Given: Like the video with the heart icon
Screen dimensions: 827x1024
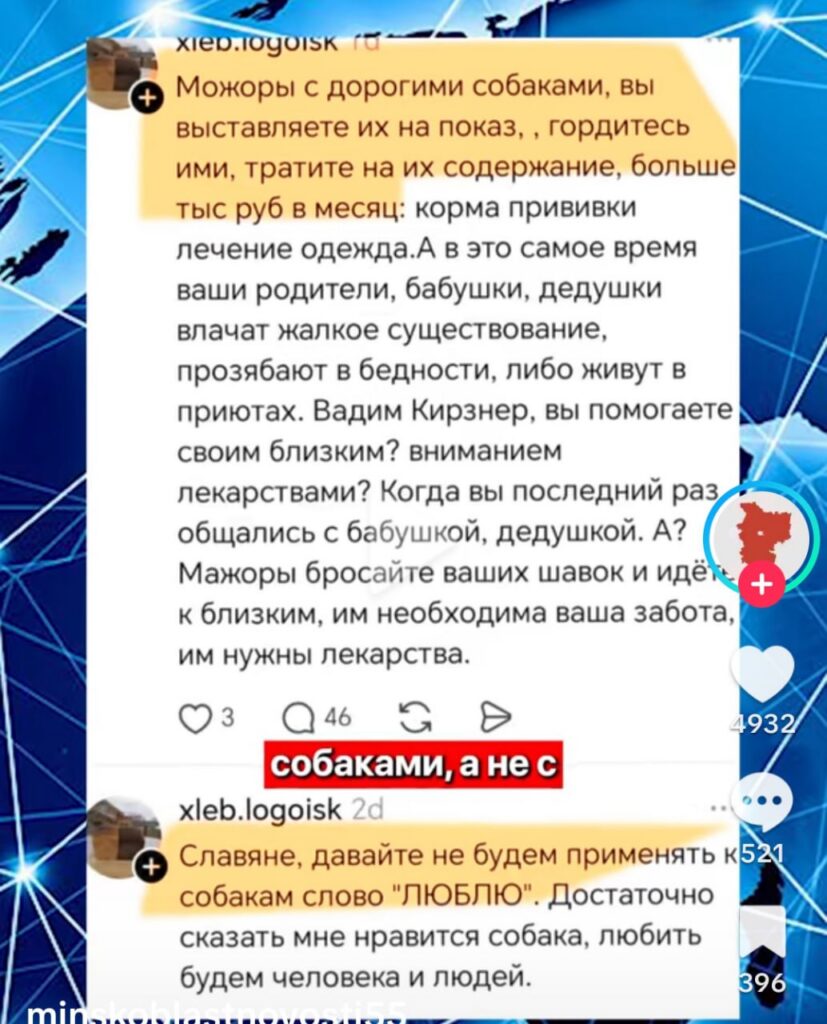Looking at the screenshot, I should point(763,675).
